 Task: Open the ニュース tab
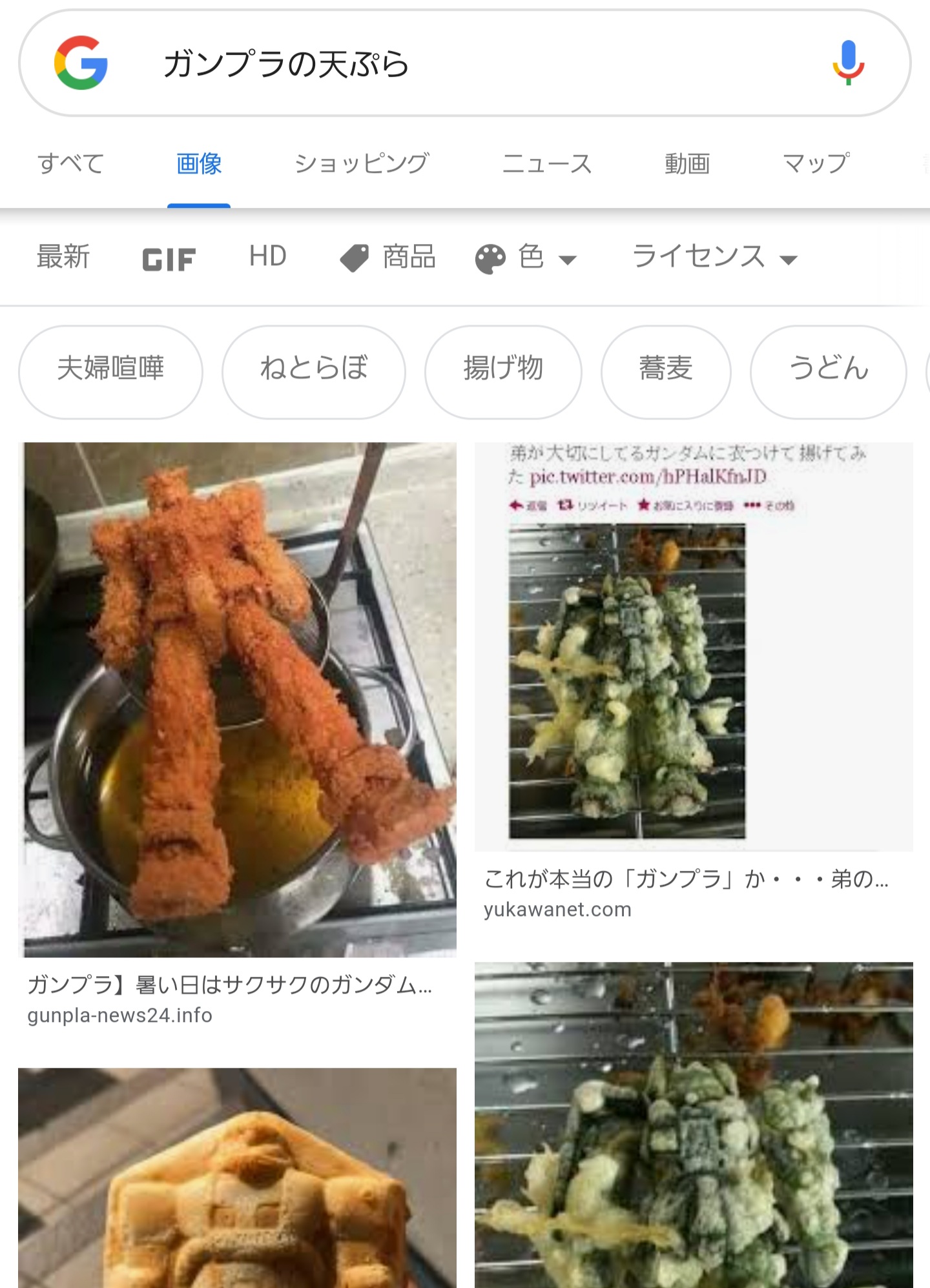547,164
